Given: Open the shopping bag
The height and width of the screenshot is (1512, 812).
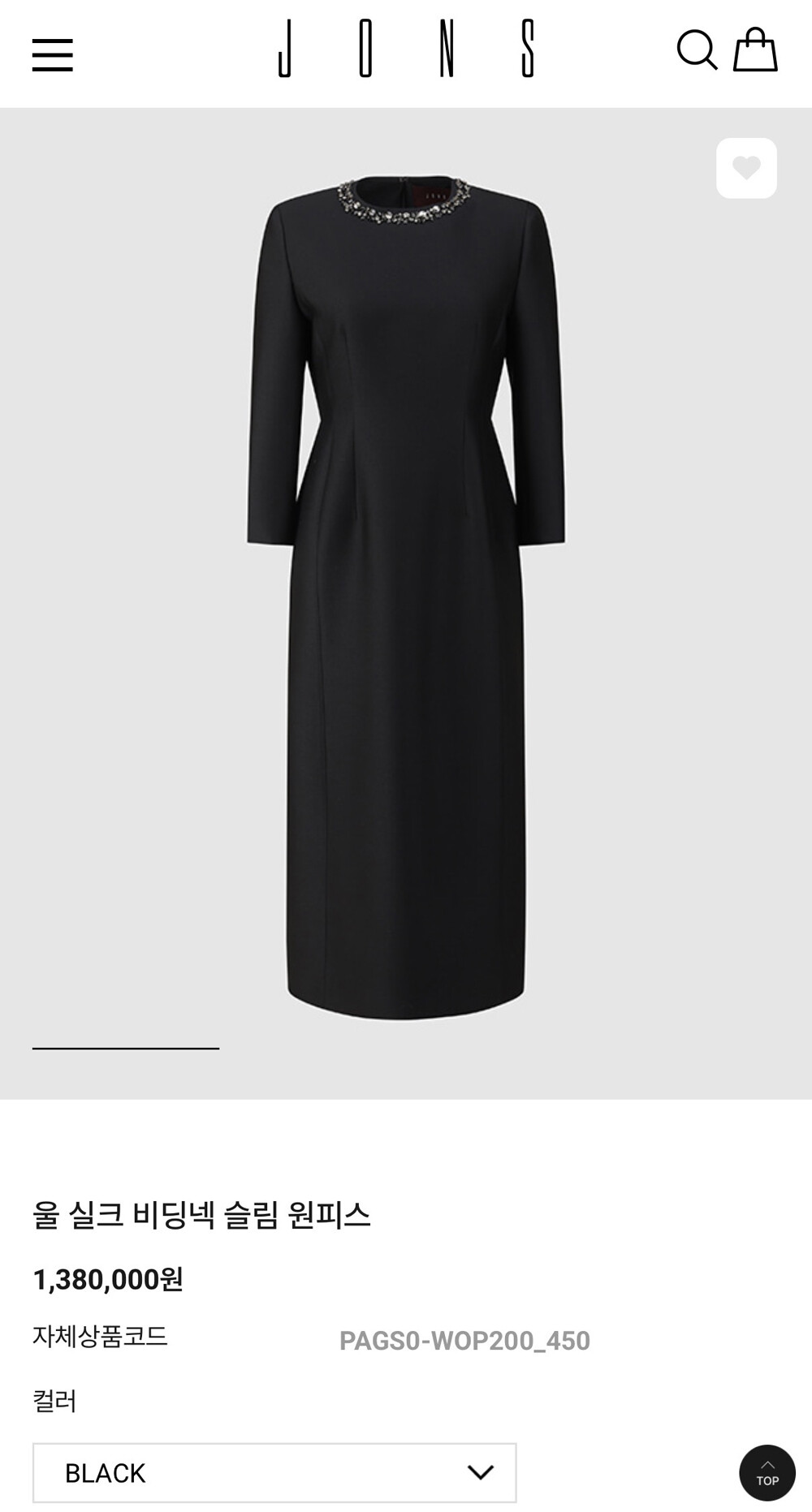Looking at the screenshot, I should [x=755, y=50].
